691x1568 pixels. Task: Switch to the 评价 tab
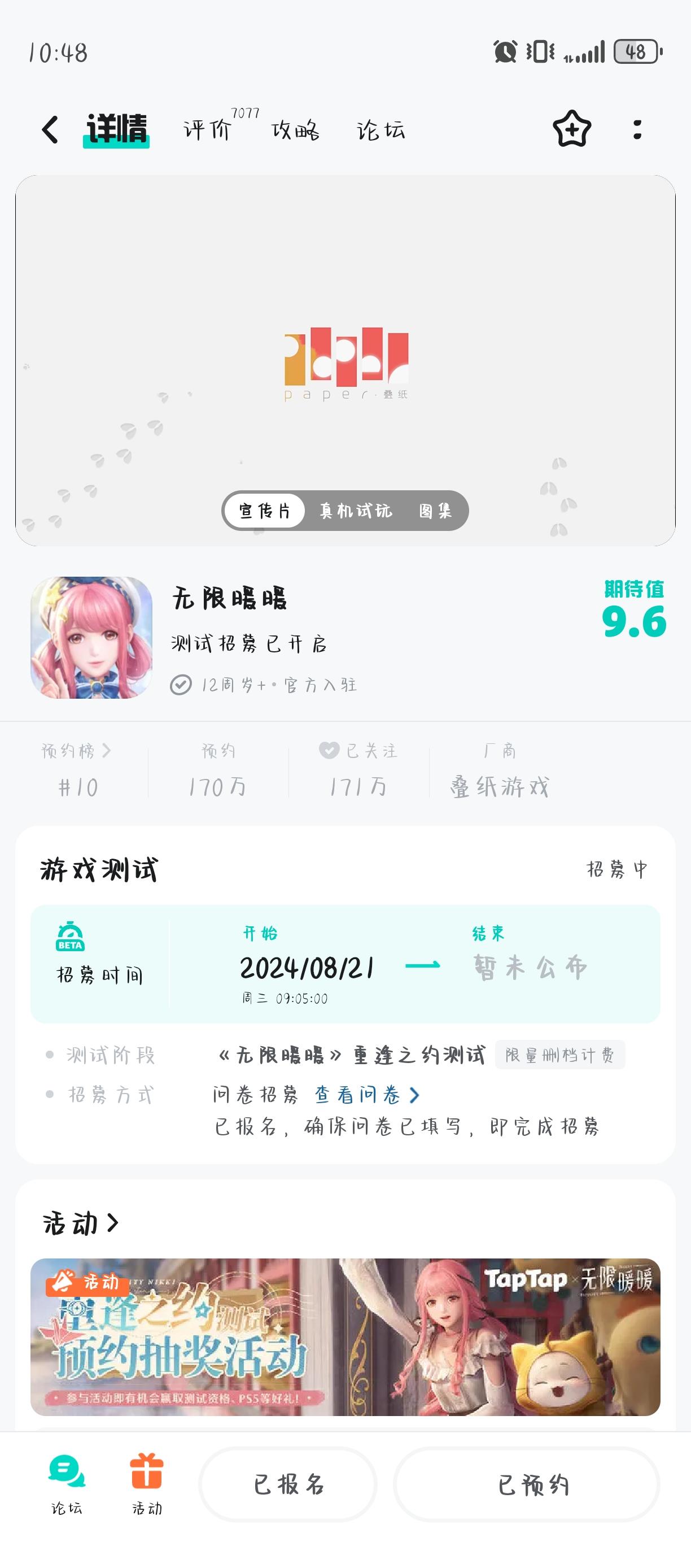point(206,129)
